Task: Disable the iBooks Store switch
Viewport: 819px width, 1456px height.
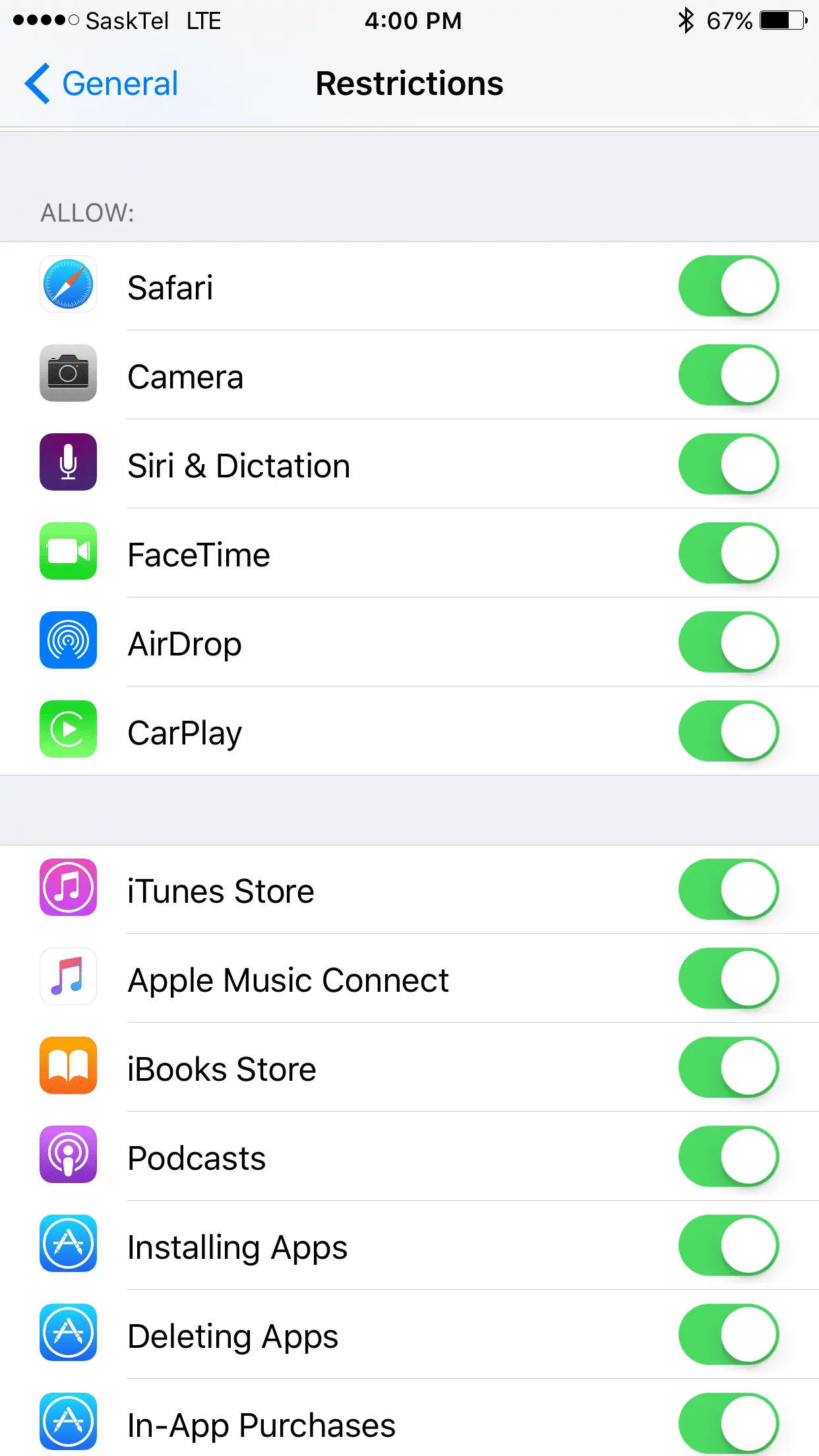Action: click(x=728, y=1068)
